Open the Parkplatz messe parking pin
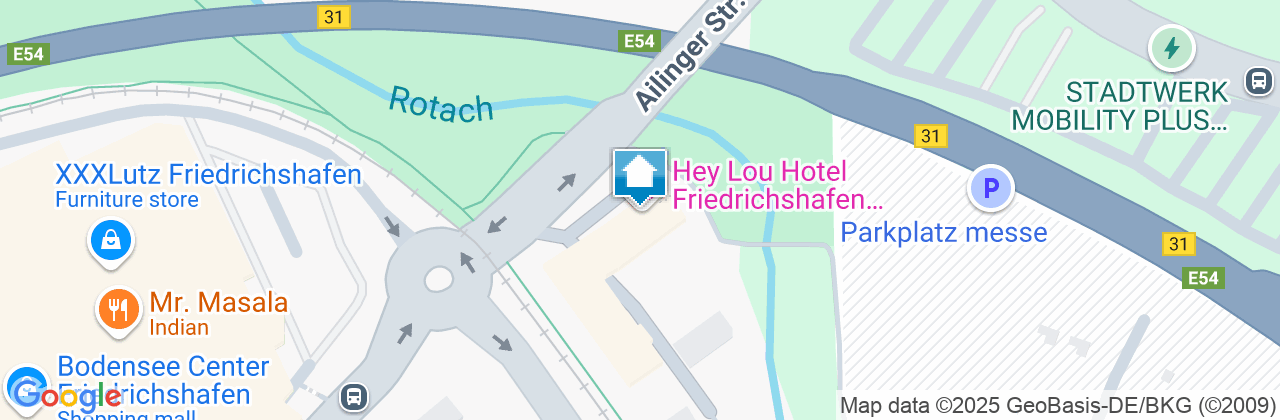The width and height of the screenshot is (1280, 420). [991, 188]
